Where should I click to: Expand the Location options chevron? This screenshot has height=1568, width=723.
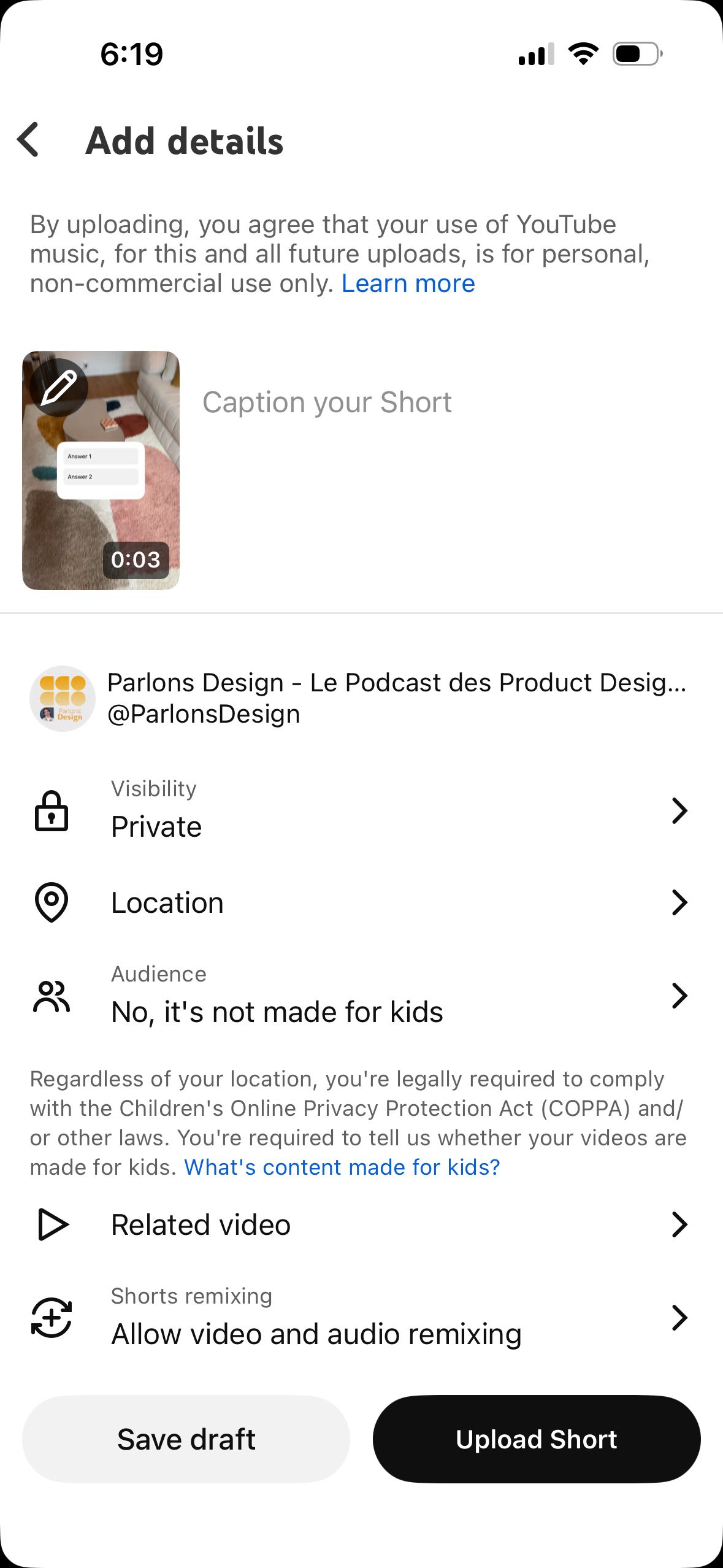point(679,902)
